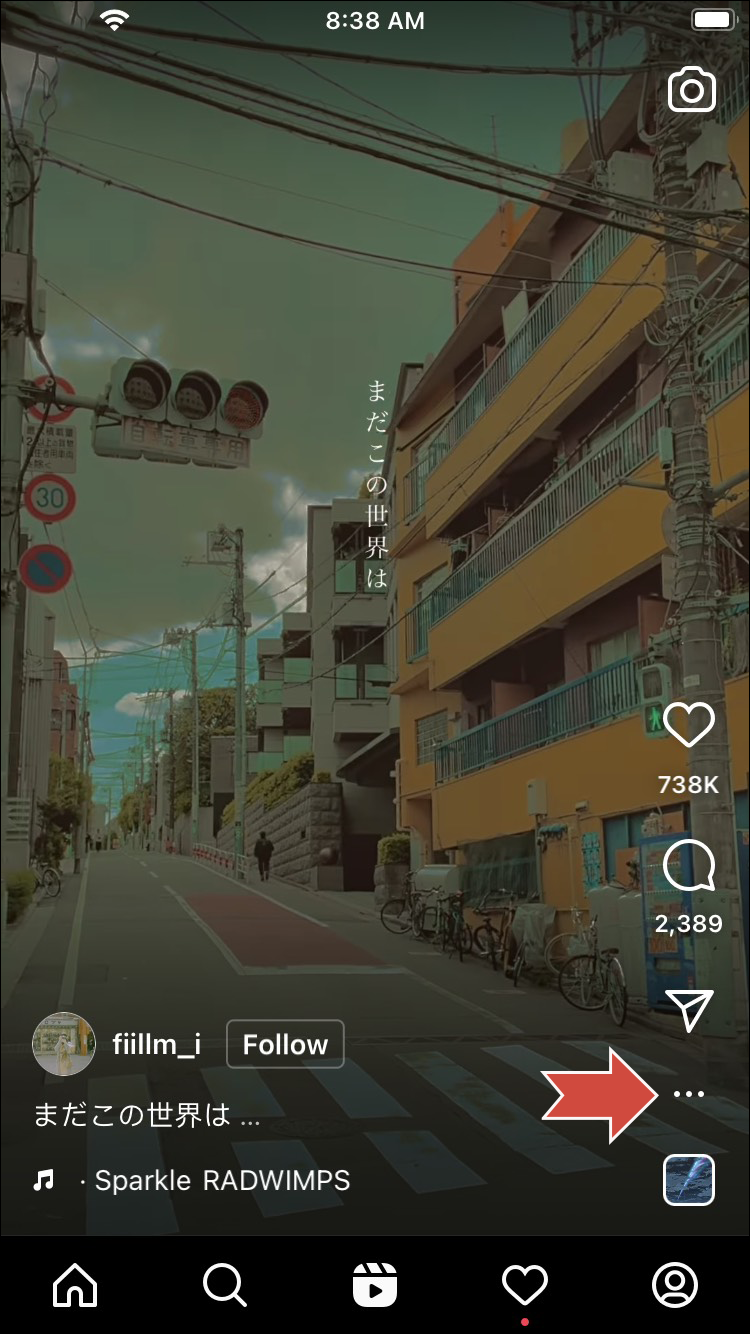Open the three-dot more options menu
The height and width of the screenshot is (1334, 750).
pos(689,1094)
